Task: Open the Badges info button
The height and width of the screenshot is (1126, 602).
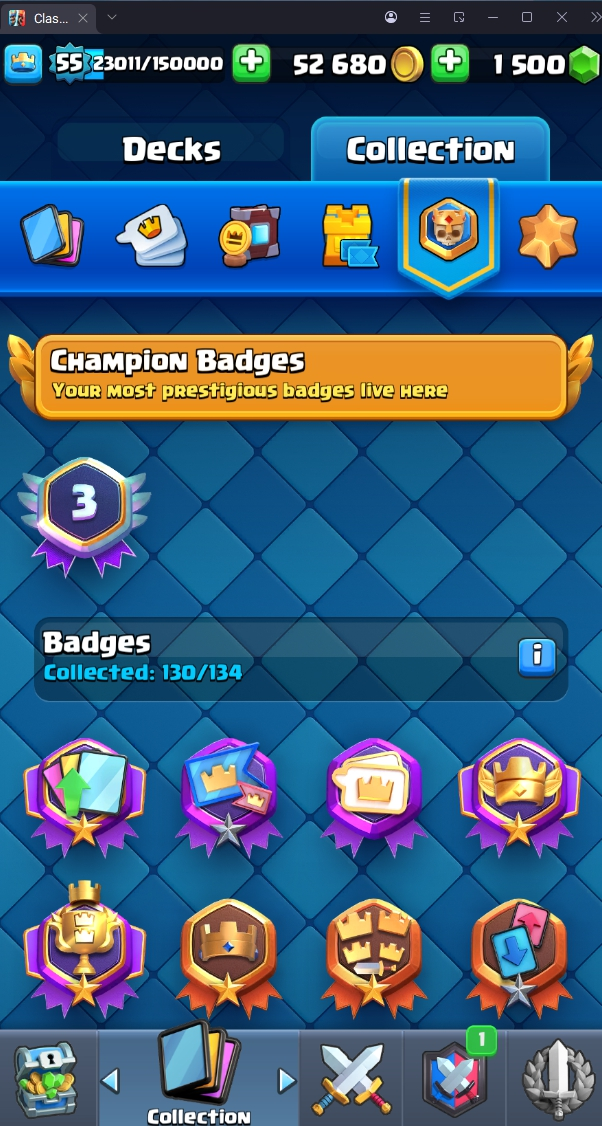Action: [x=537, y=655]
